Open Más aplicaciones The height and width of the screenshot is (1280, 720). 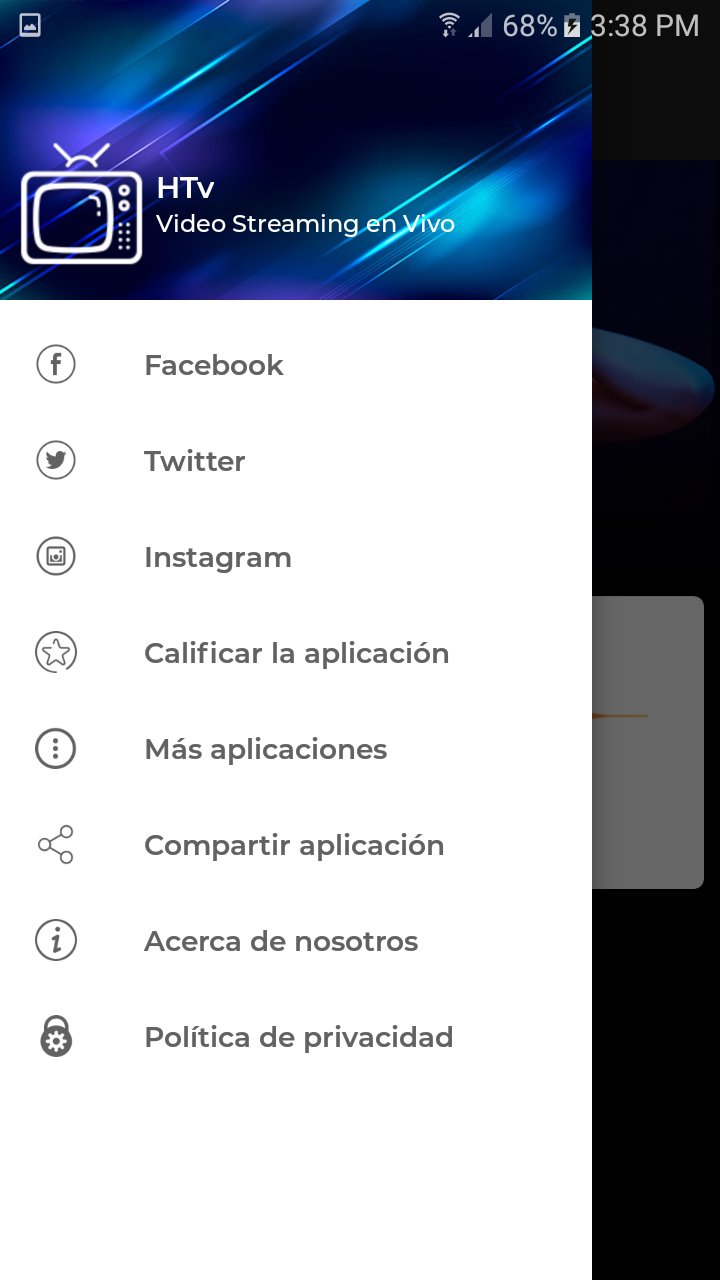265,749
